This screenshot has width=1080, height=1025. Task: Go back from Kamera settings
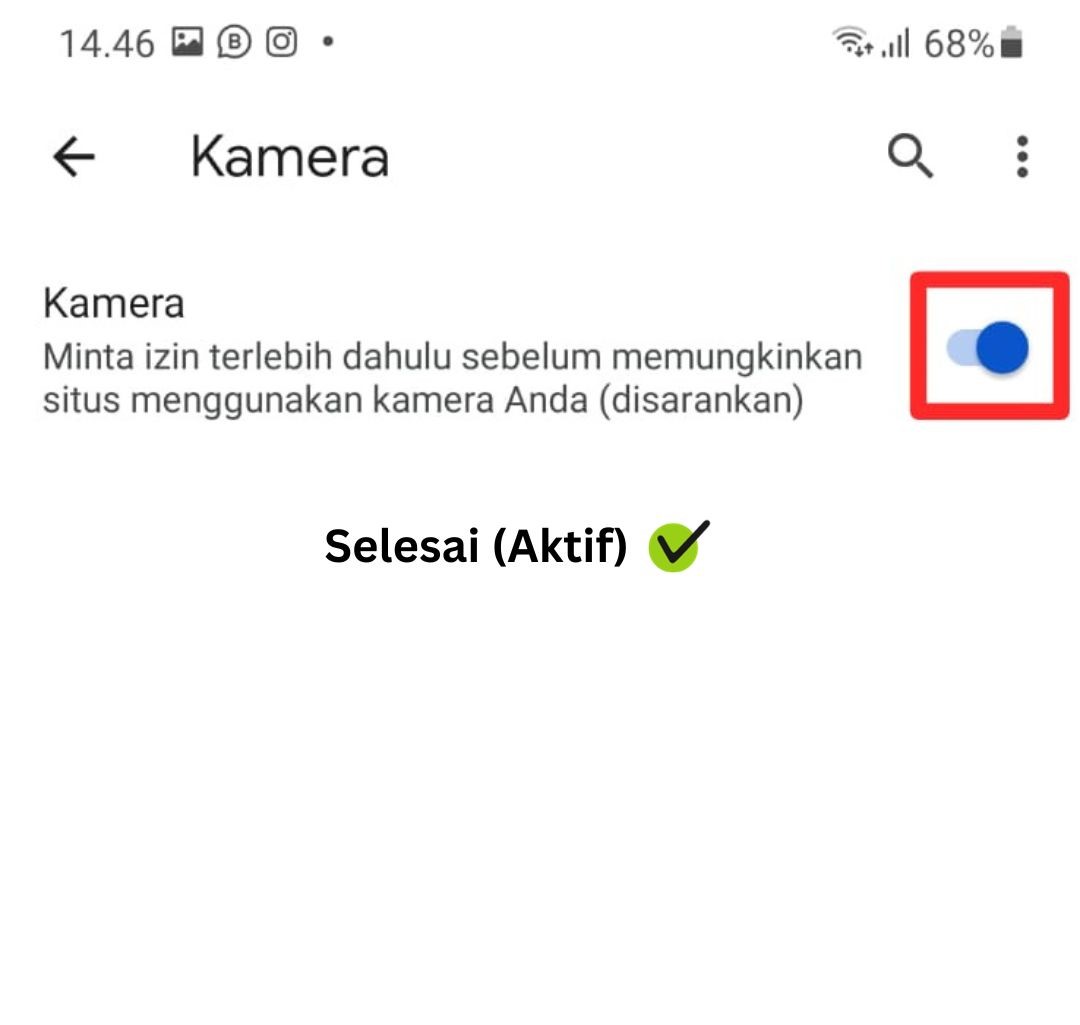click(x=73, y=157)
